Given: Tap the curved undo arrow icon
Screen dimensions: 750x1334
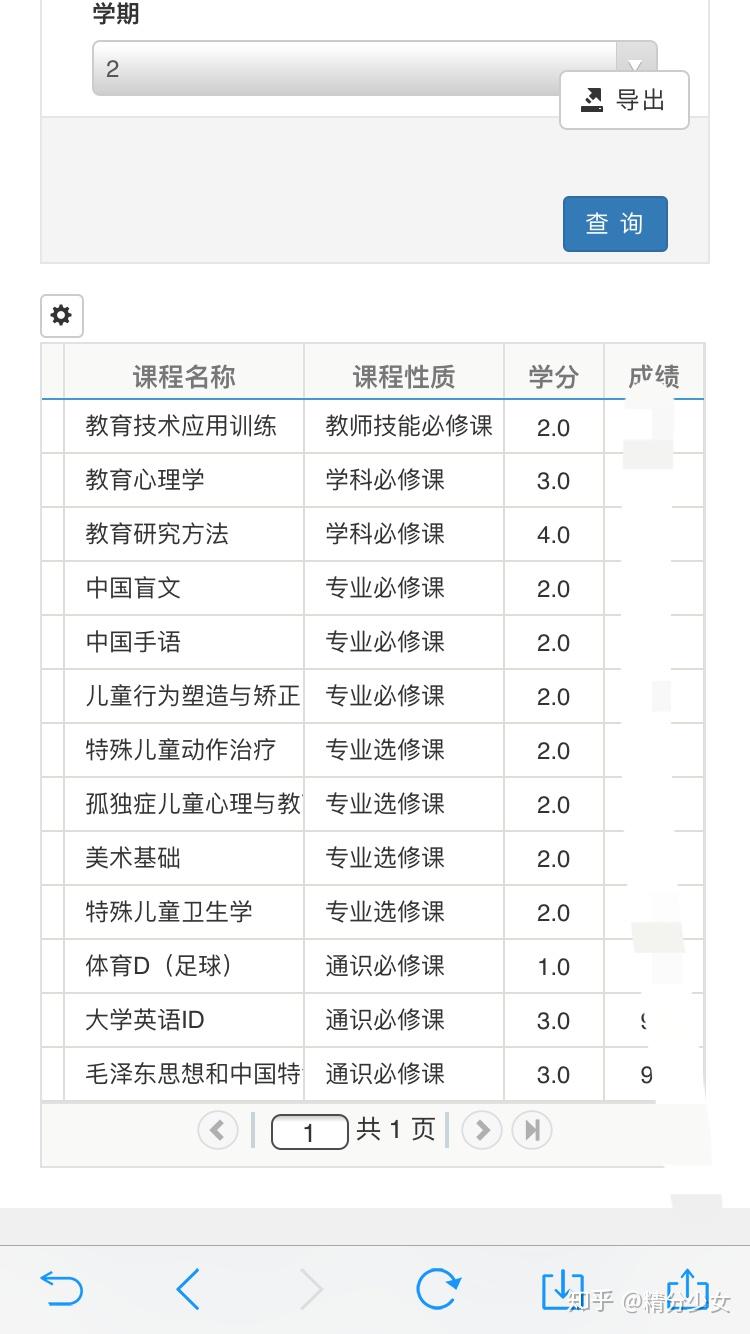Looking at the screenshot, I should pos(63,1290).
